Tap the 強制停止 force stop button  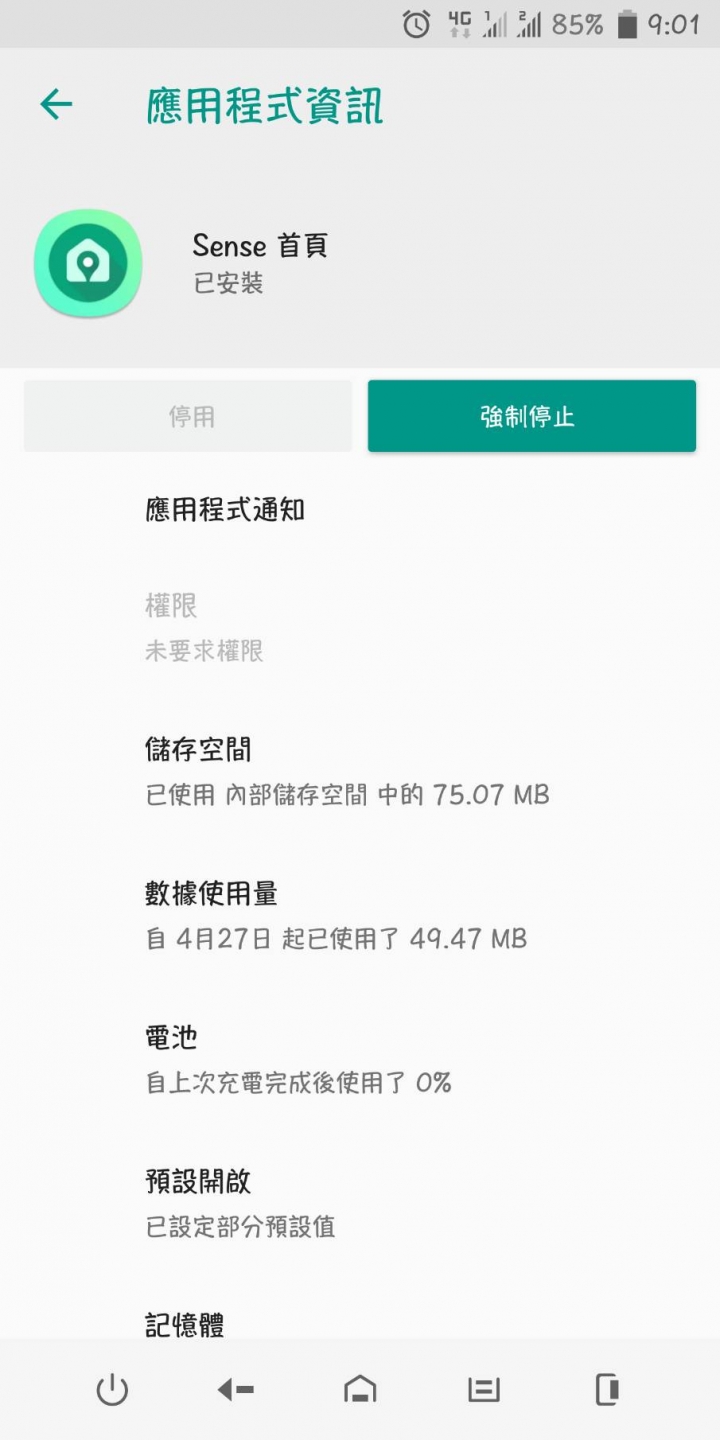[532, 416]
